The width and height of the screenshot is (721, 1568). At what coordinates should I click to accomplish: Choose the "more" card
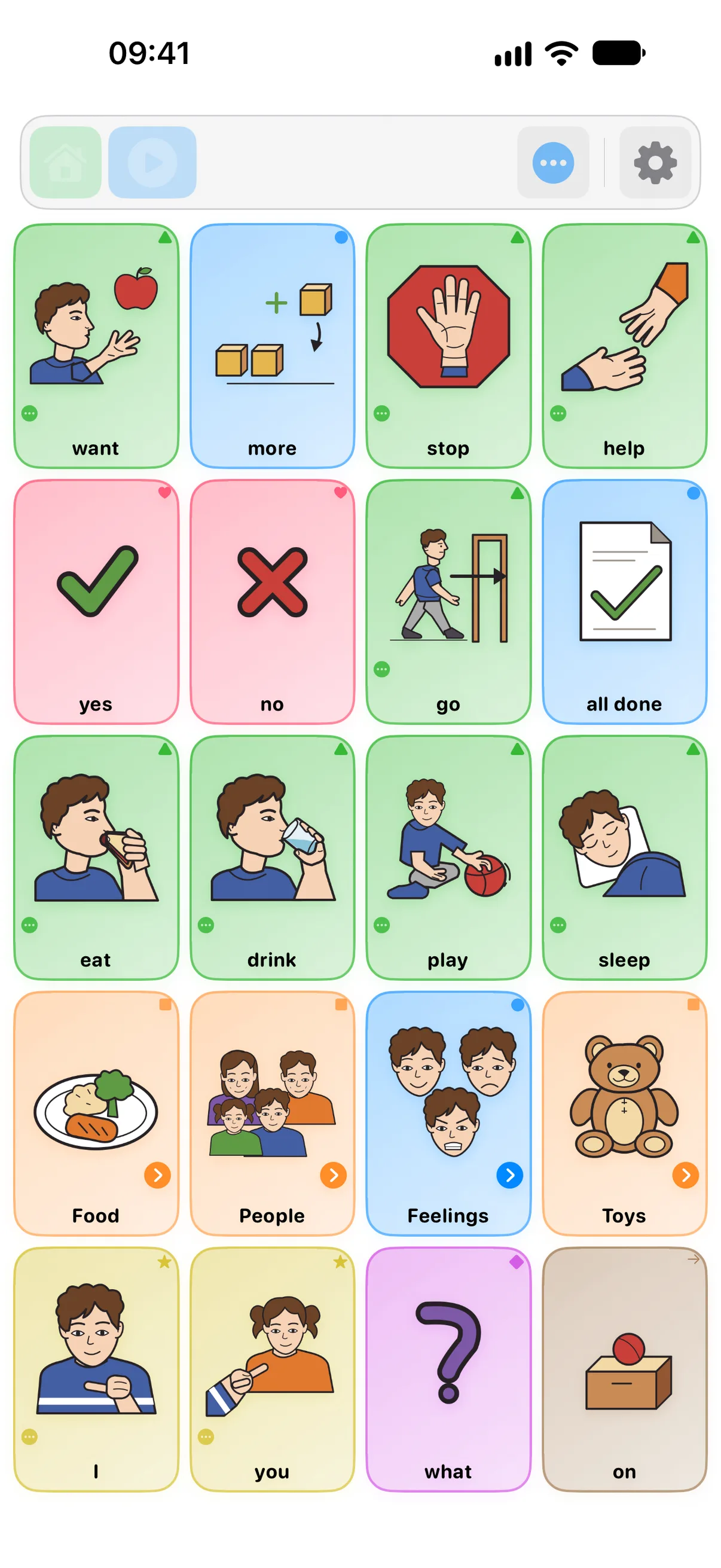272,346
